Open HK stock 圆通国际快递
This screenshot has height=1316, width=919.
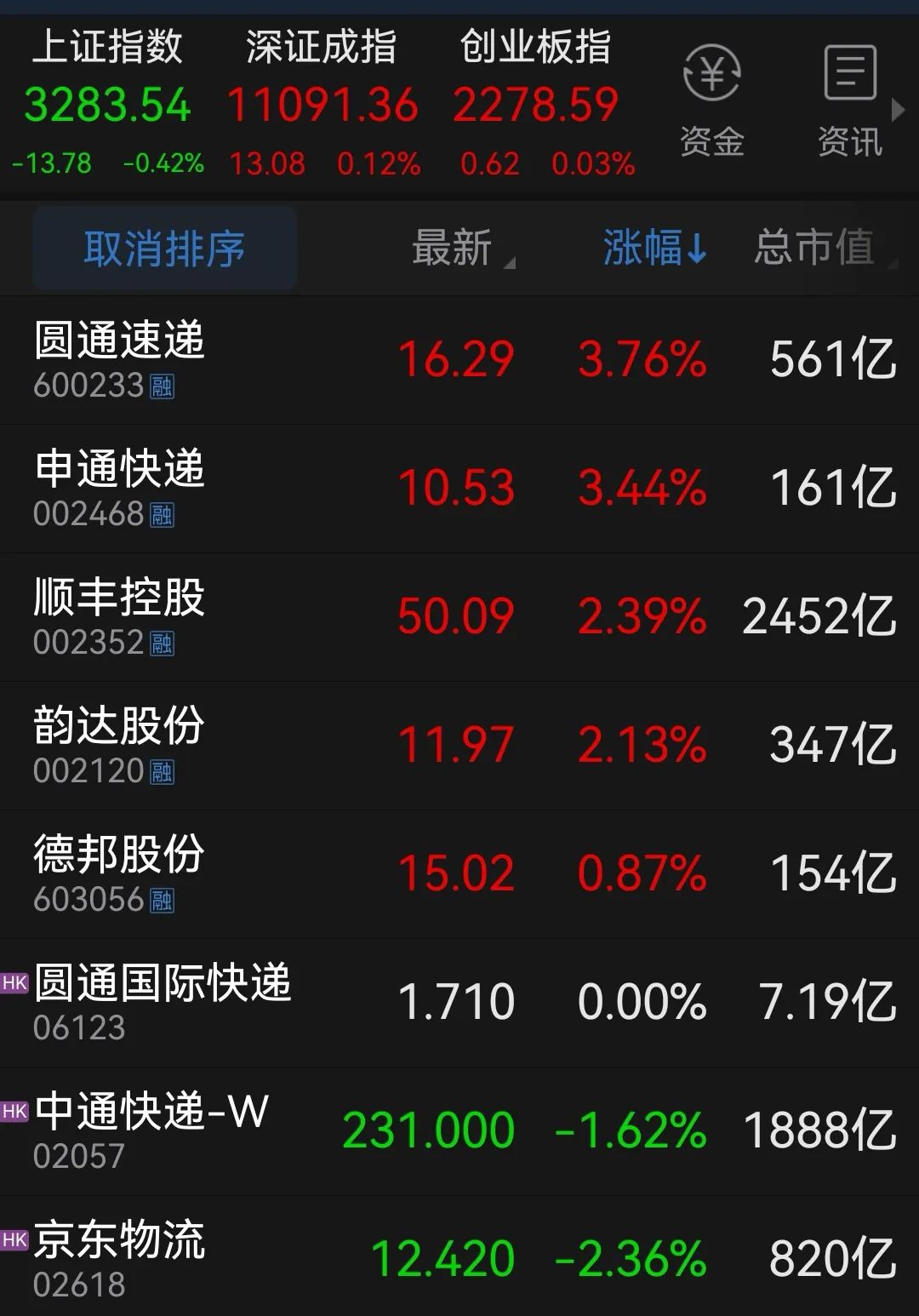(x=459, y=1003)
